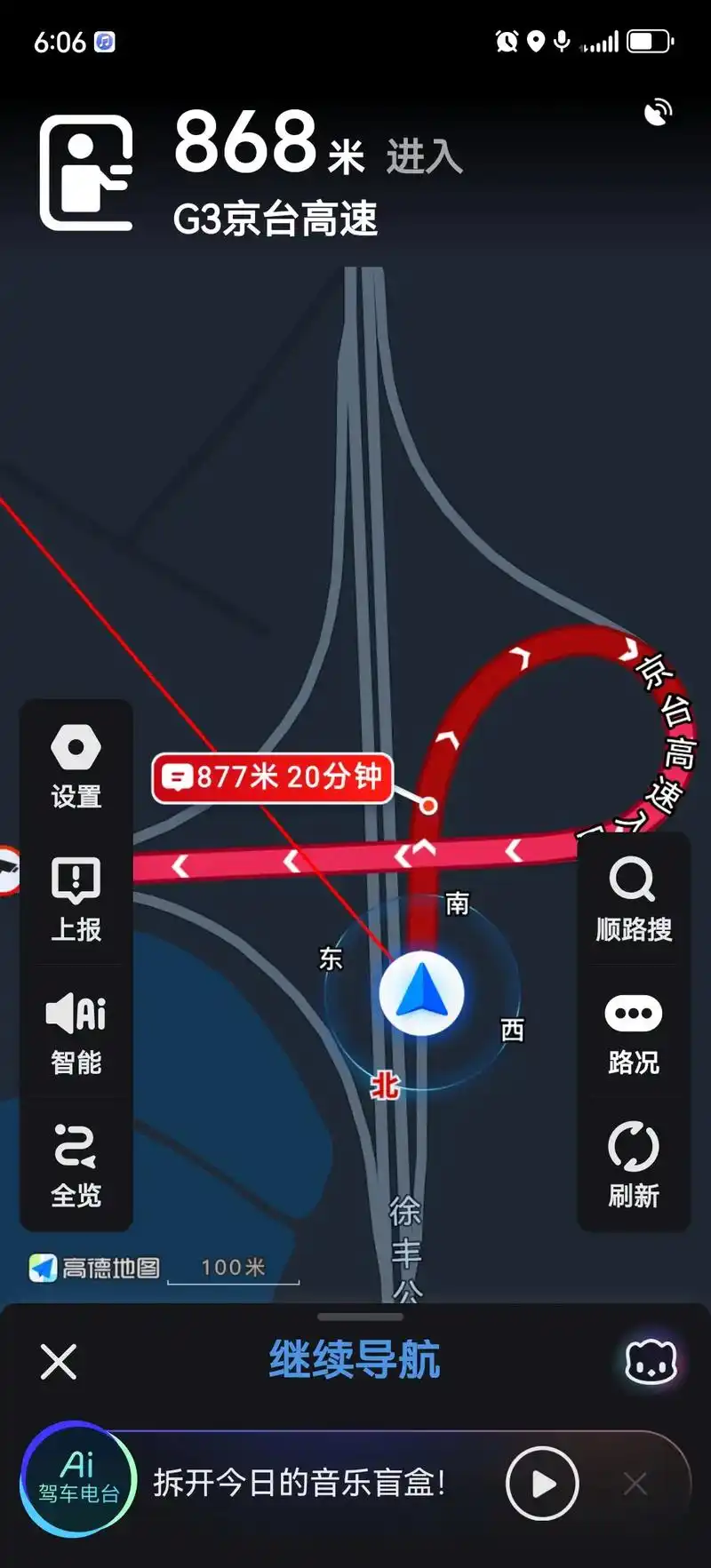Open the Ai 智能 voice option
711x1568 pixels.
[76, 1031]
